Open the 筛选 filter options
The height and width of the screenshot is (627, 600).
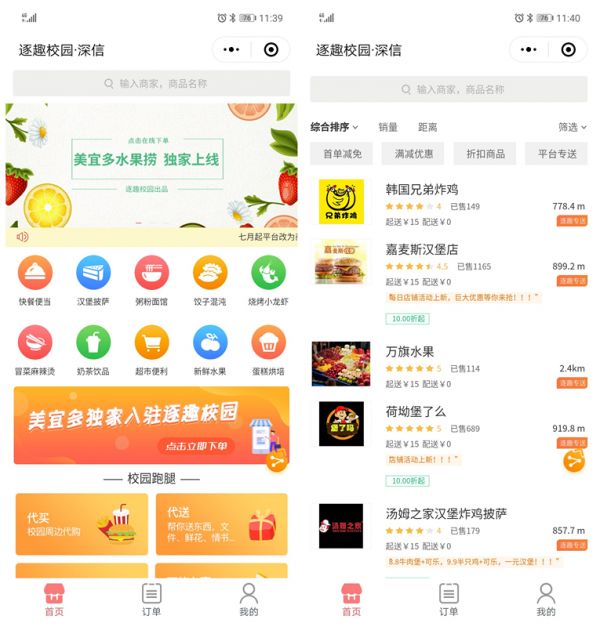coord(572,127)
